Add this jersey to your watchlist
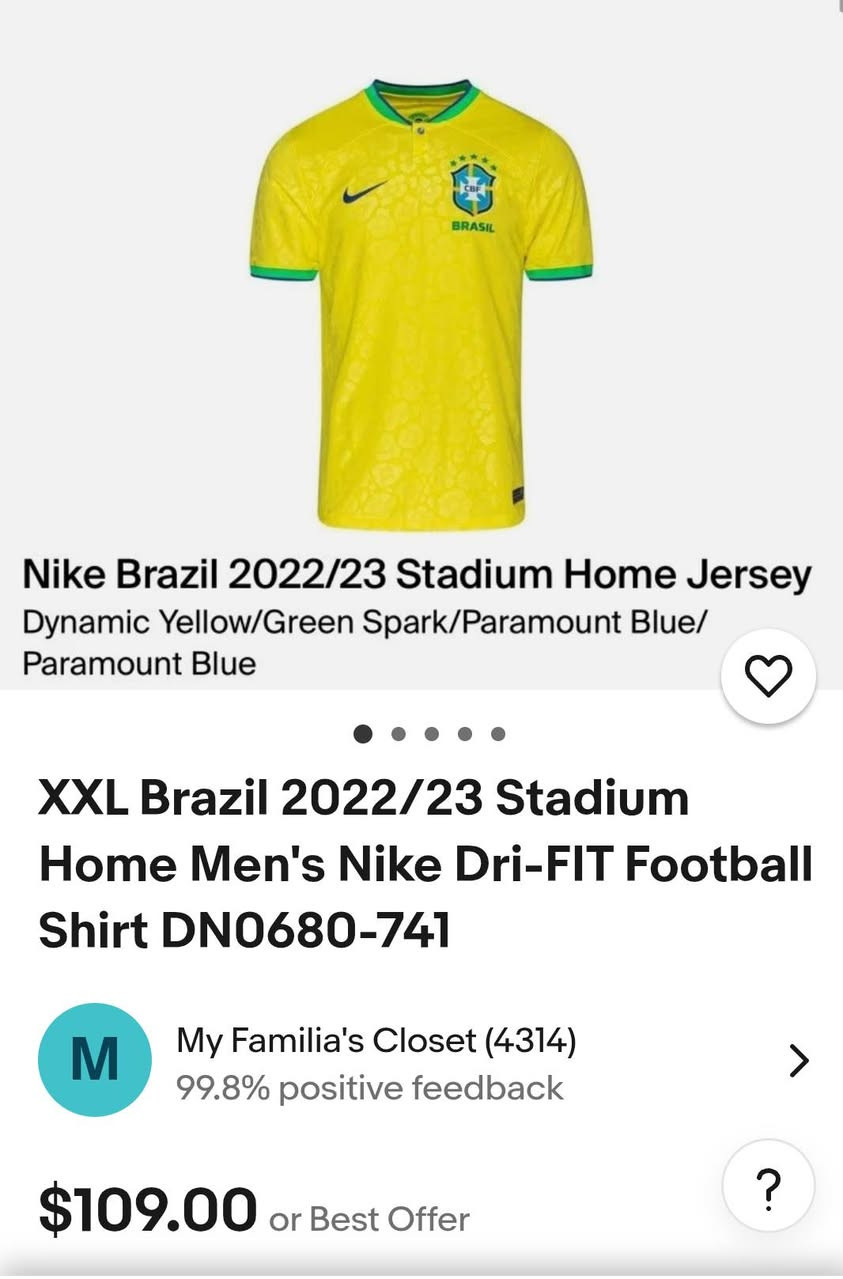Screen dimensions: 843x1279 click(768, 677)
